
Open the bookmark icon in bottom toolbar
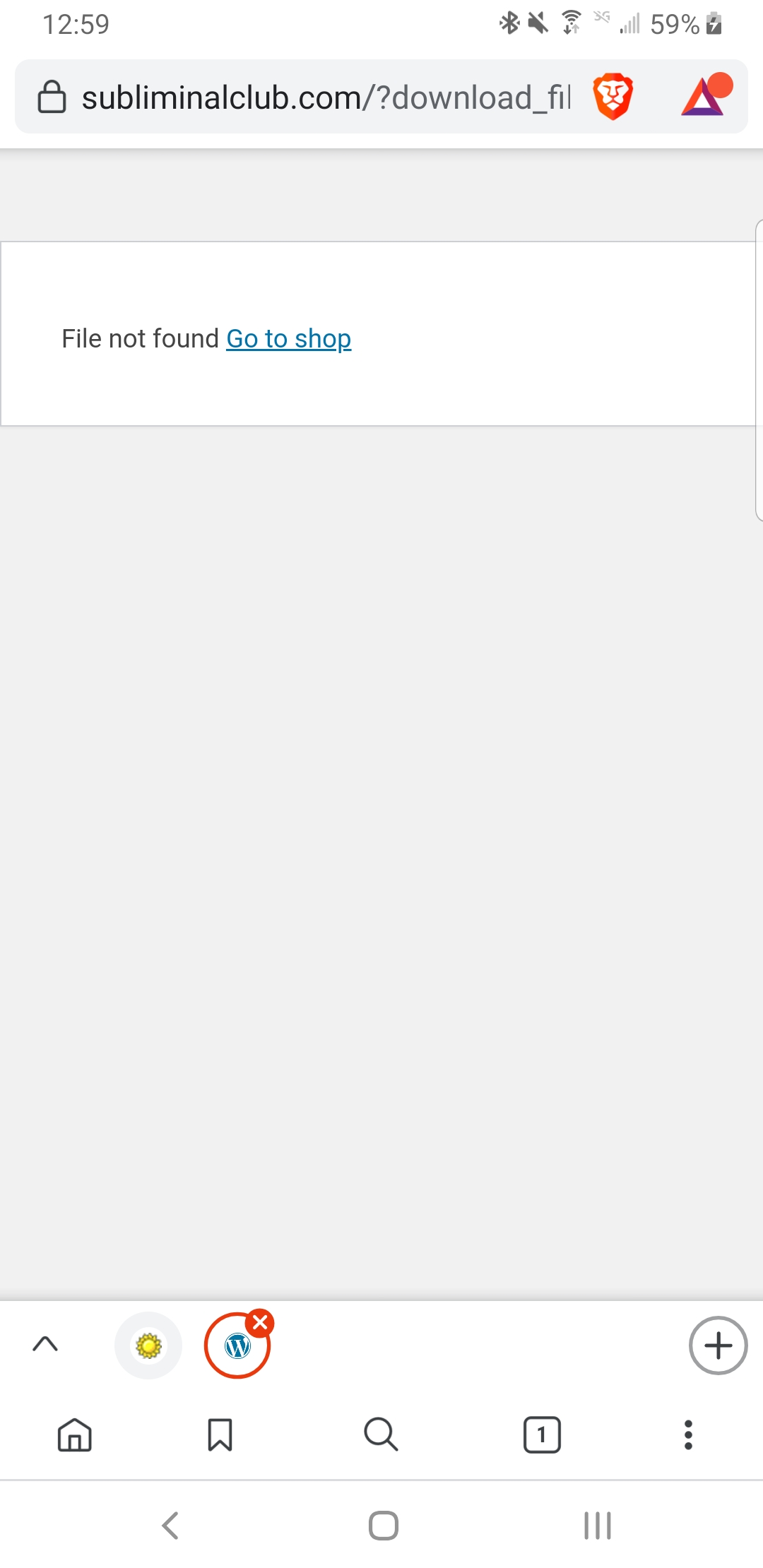220,1435
